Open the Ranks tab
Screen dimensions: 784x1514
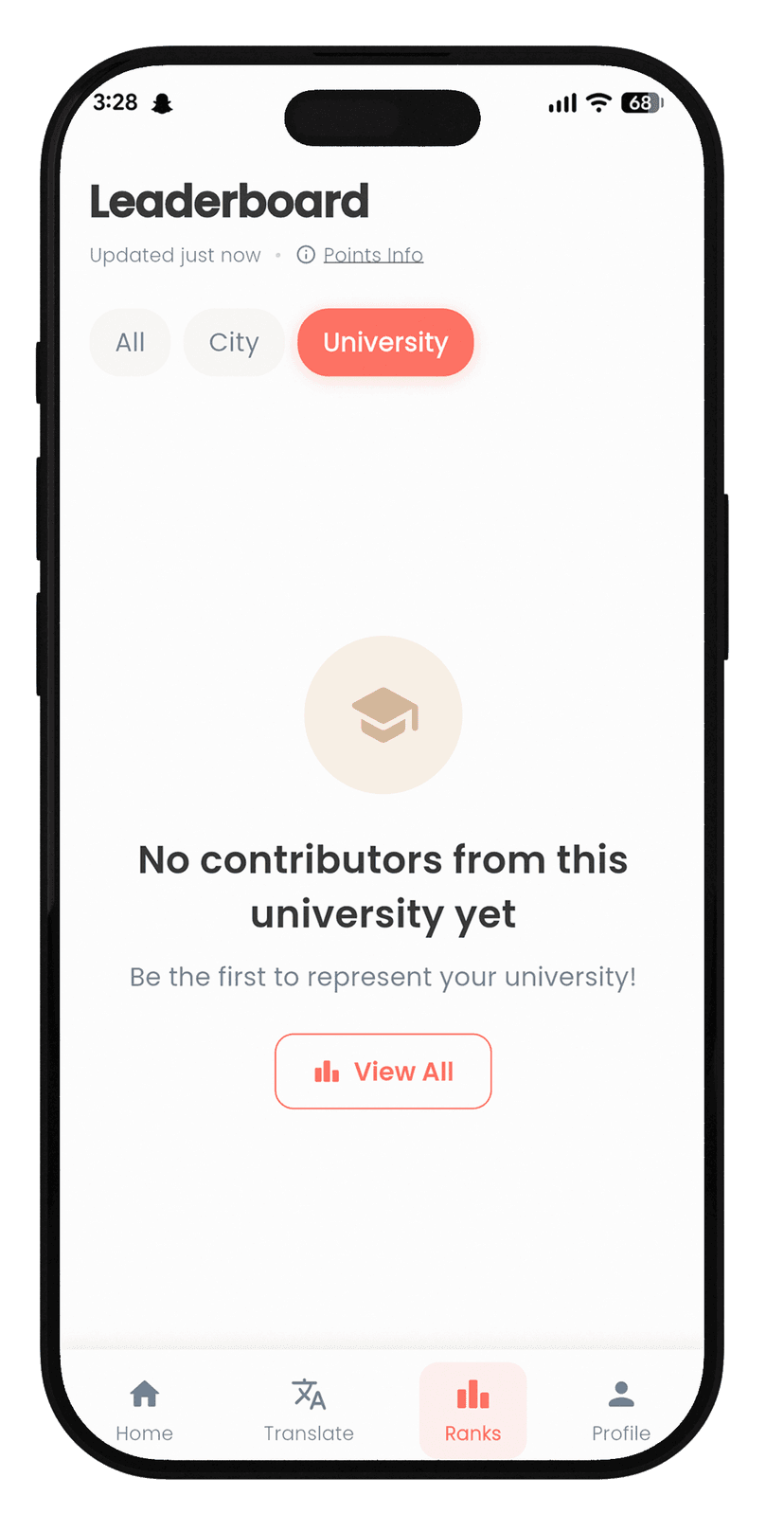[x=472, y=1410]
